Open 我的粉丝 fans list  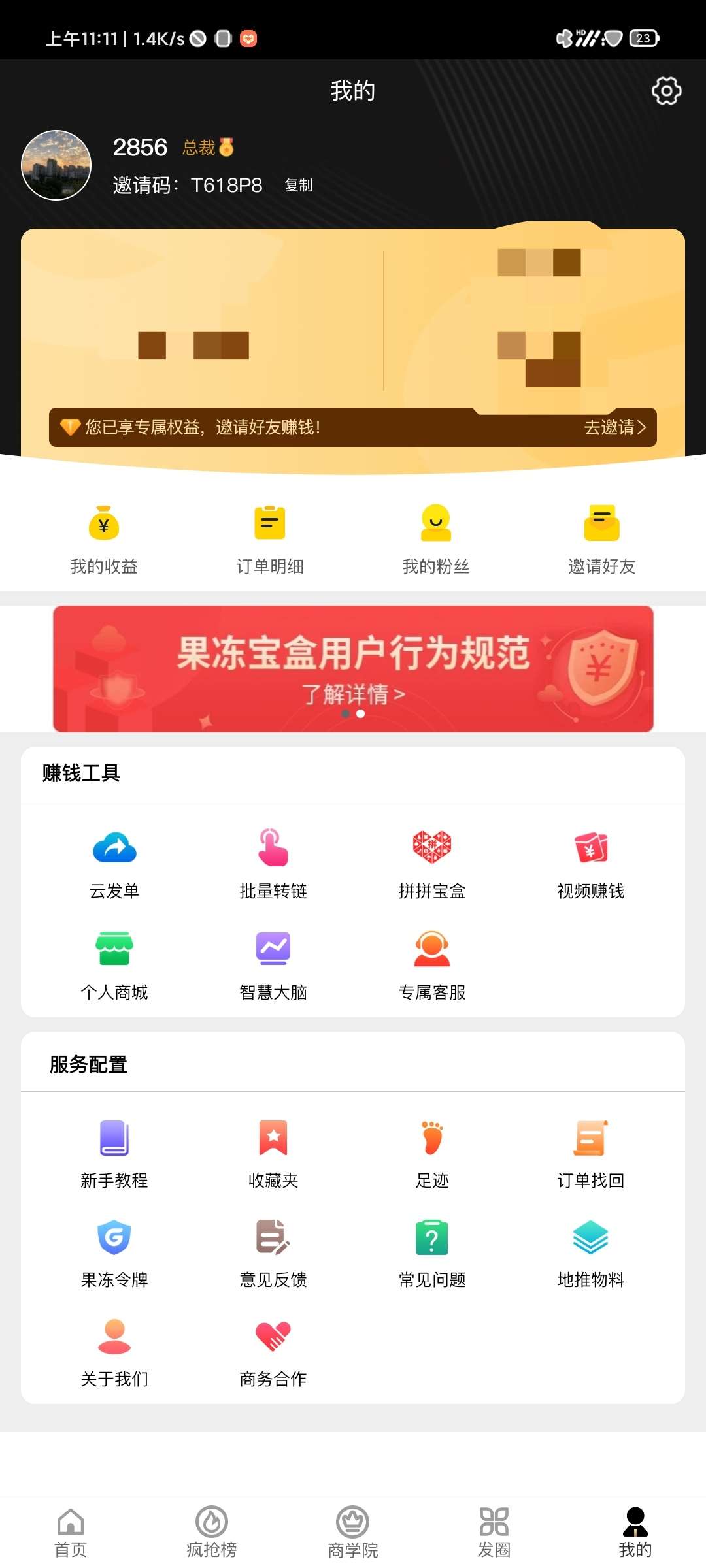click(436, 540)
